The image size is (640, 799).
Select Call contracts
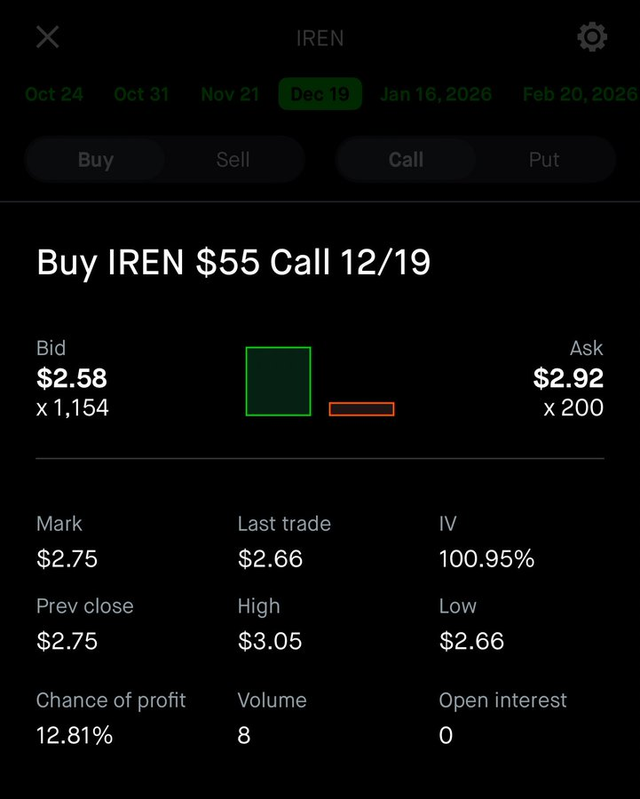tap(406, 159)
